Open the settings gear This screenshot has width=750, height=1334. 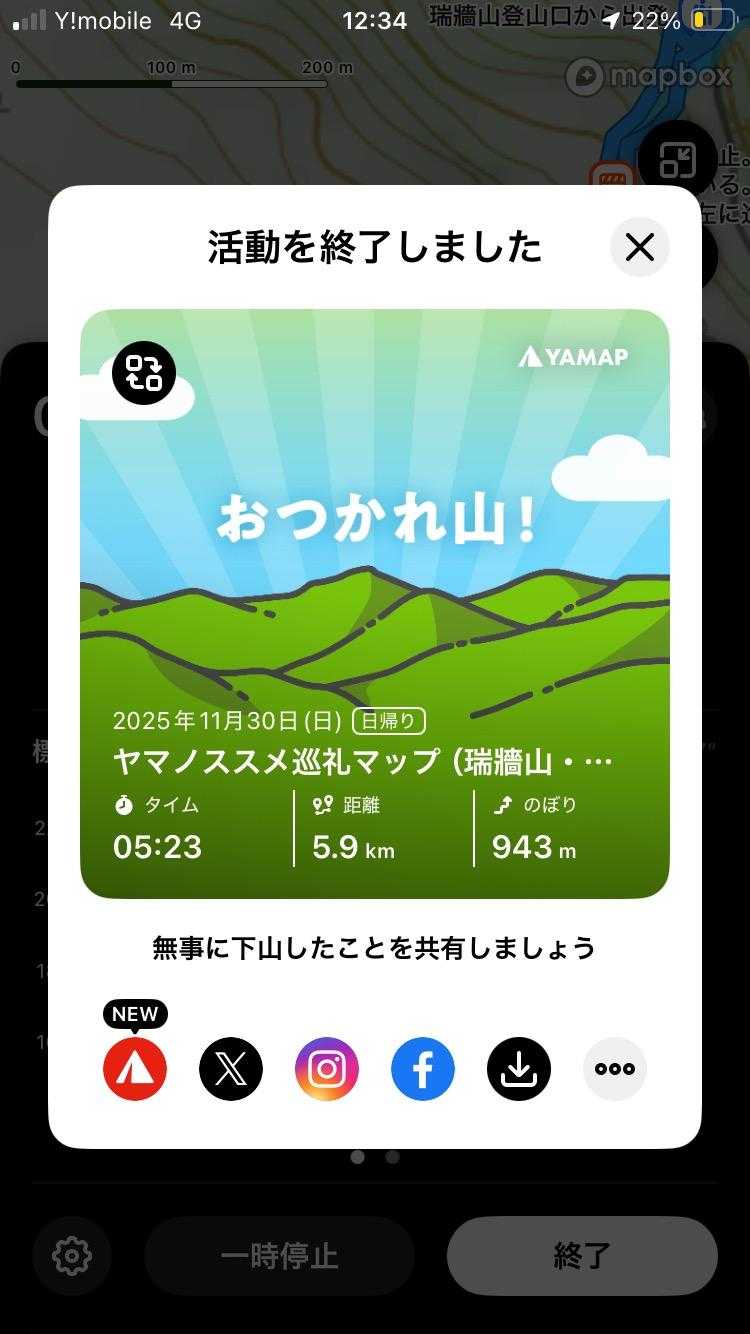[x=72, y=1256]
